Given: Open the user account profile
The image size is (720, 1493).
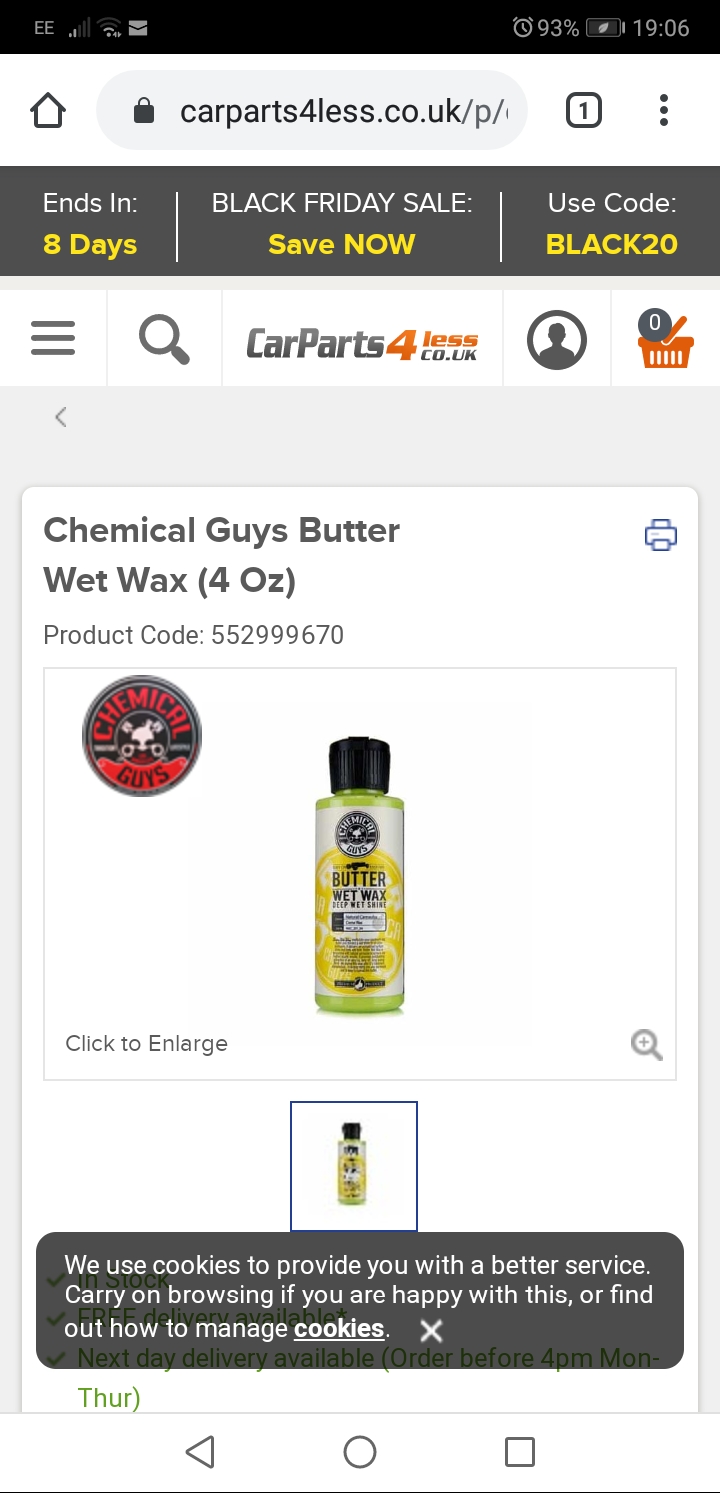Looking at the screenshot, I should [x=556, y=339].
